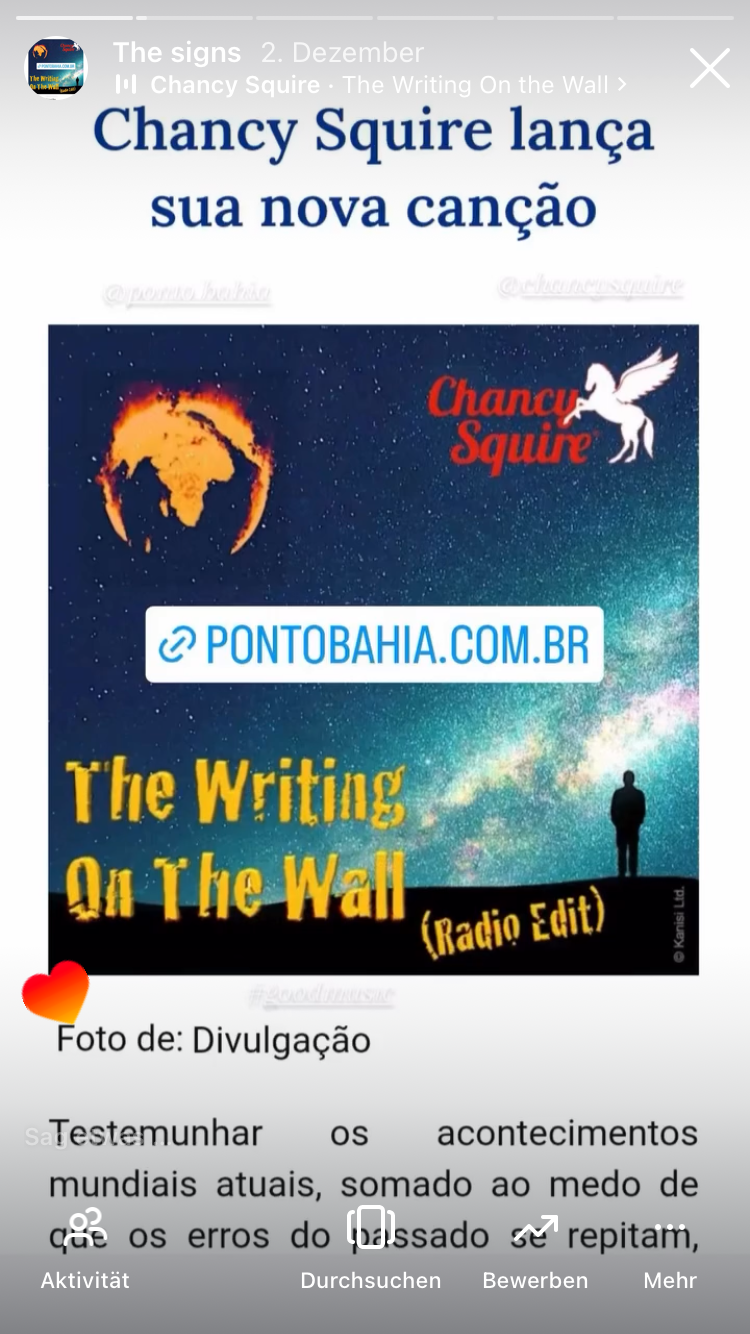Open the PONTOBAHIA.COM.BR link sticker
Image resolution: width=750 pixels, height=1334 pixels.
[375, 645]
